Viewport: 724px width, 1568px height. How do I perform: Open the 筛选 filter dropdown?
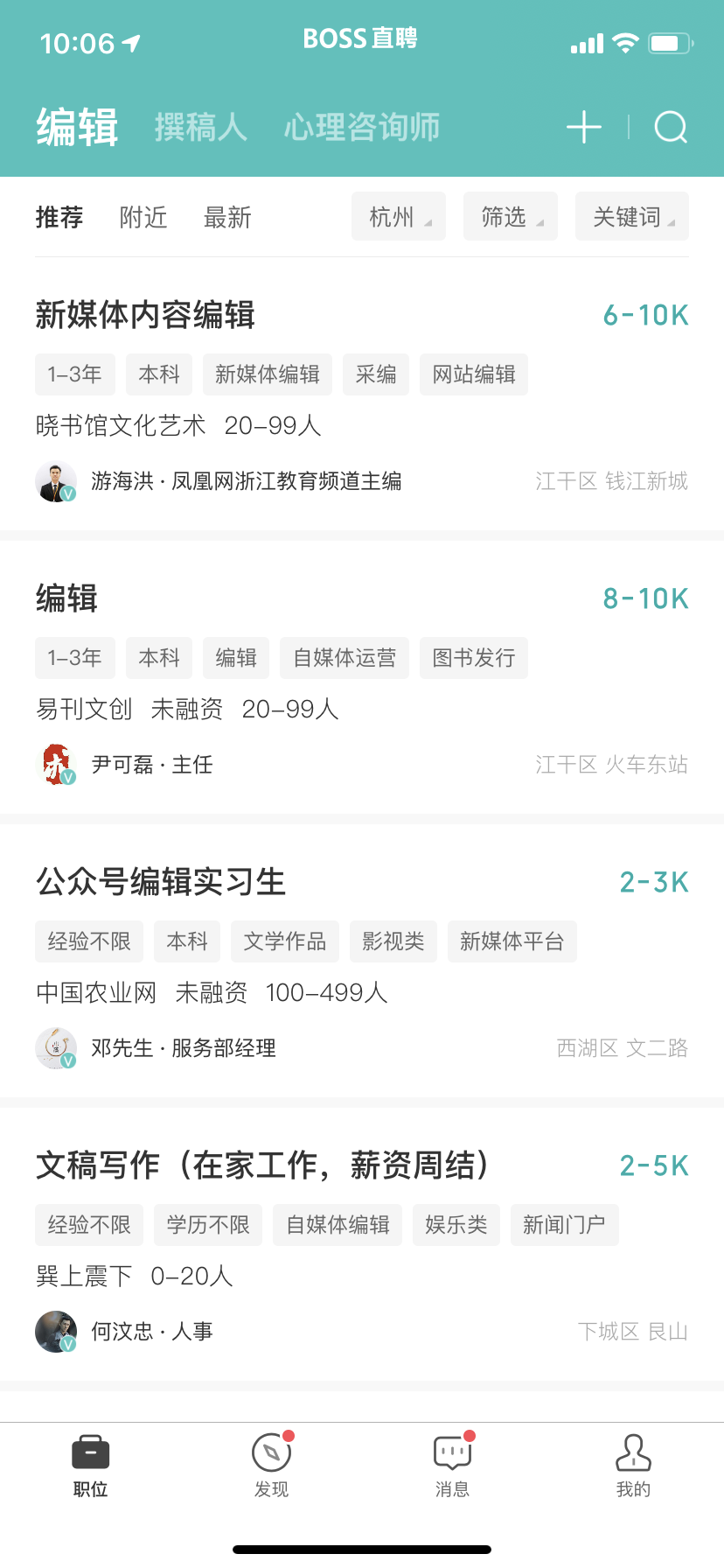pos(511,217)
